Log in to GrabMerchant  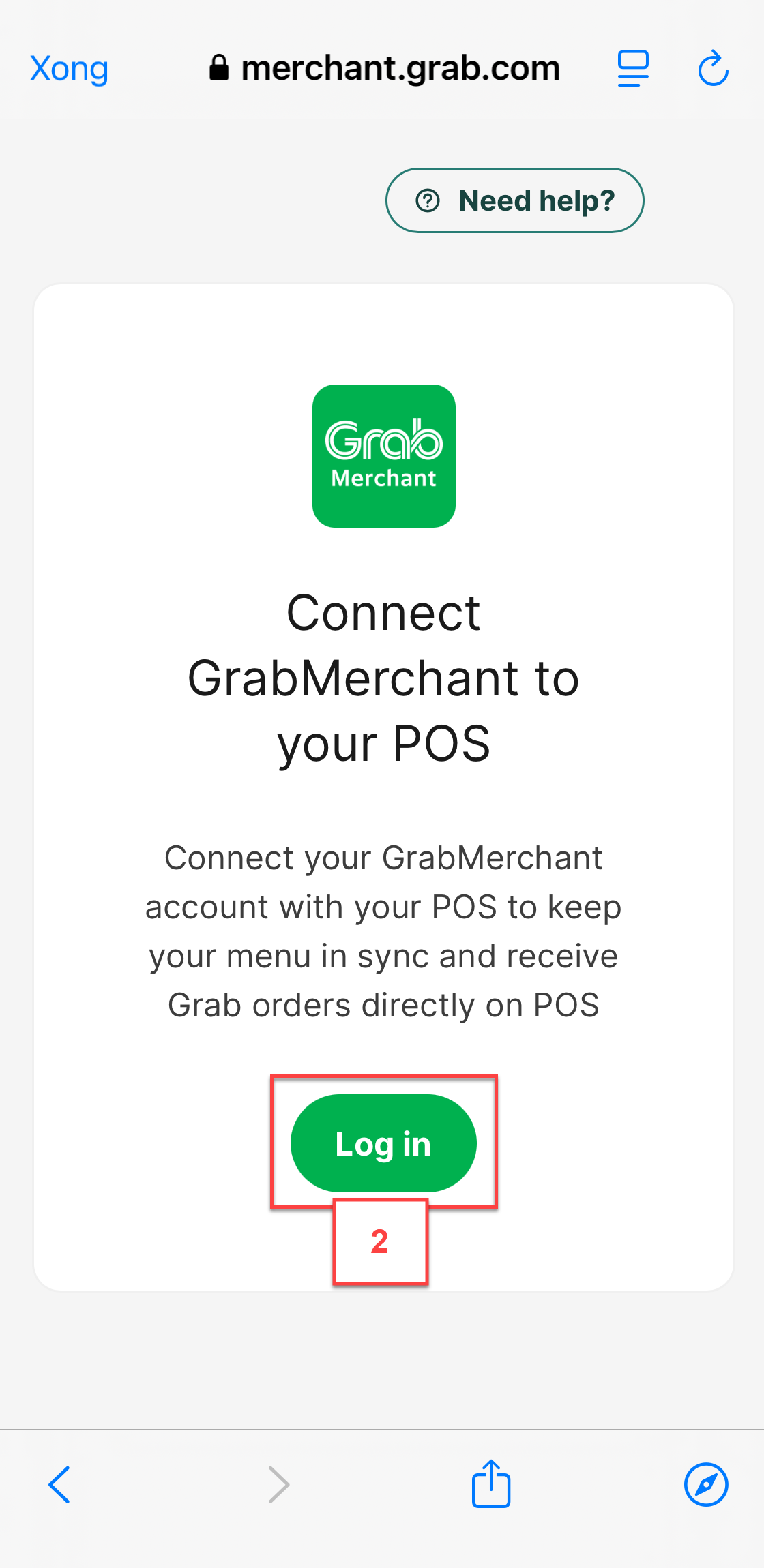pyautogui.click(x=383, y=1143)
